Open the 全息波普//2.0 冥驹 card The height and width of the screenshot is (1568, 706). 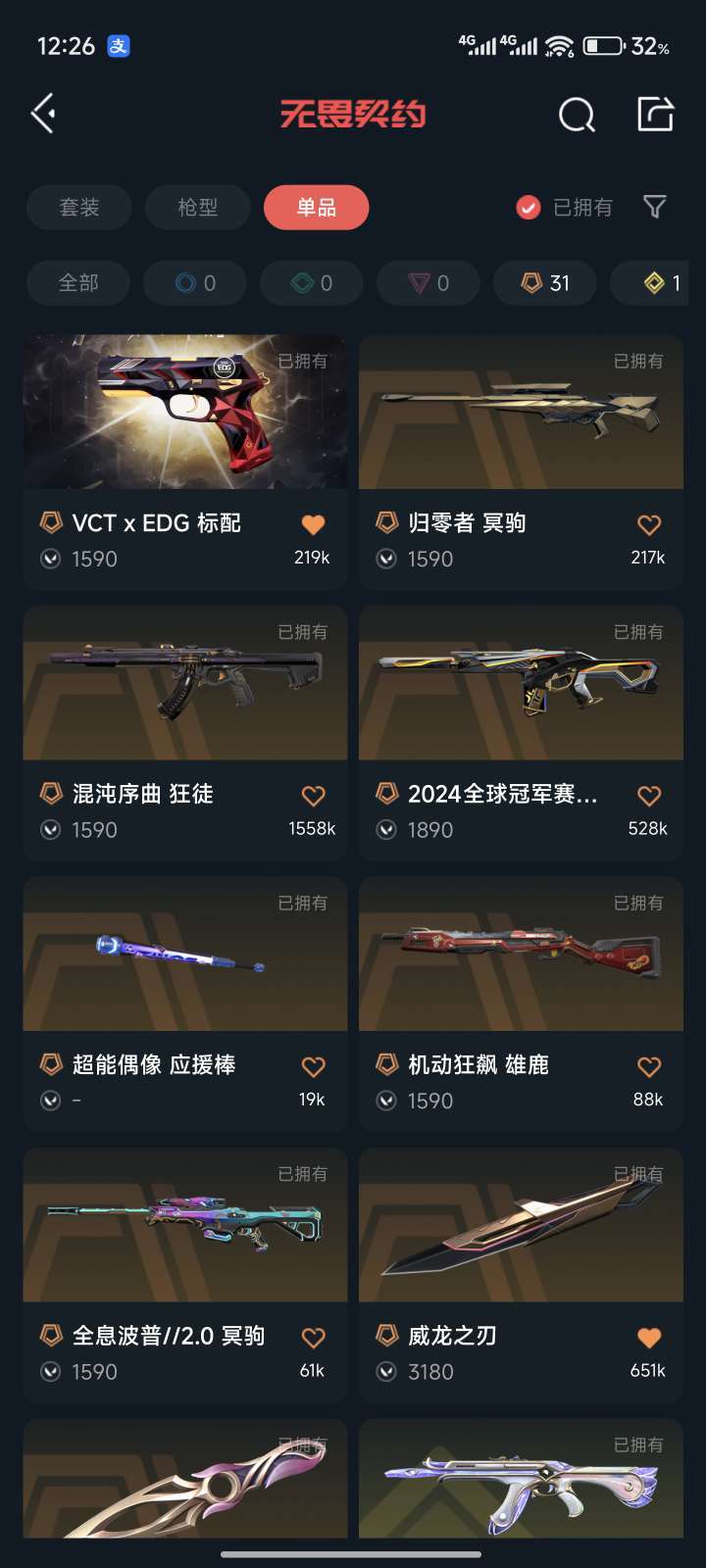coord(185,1275)
